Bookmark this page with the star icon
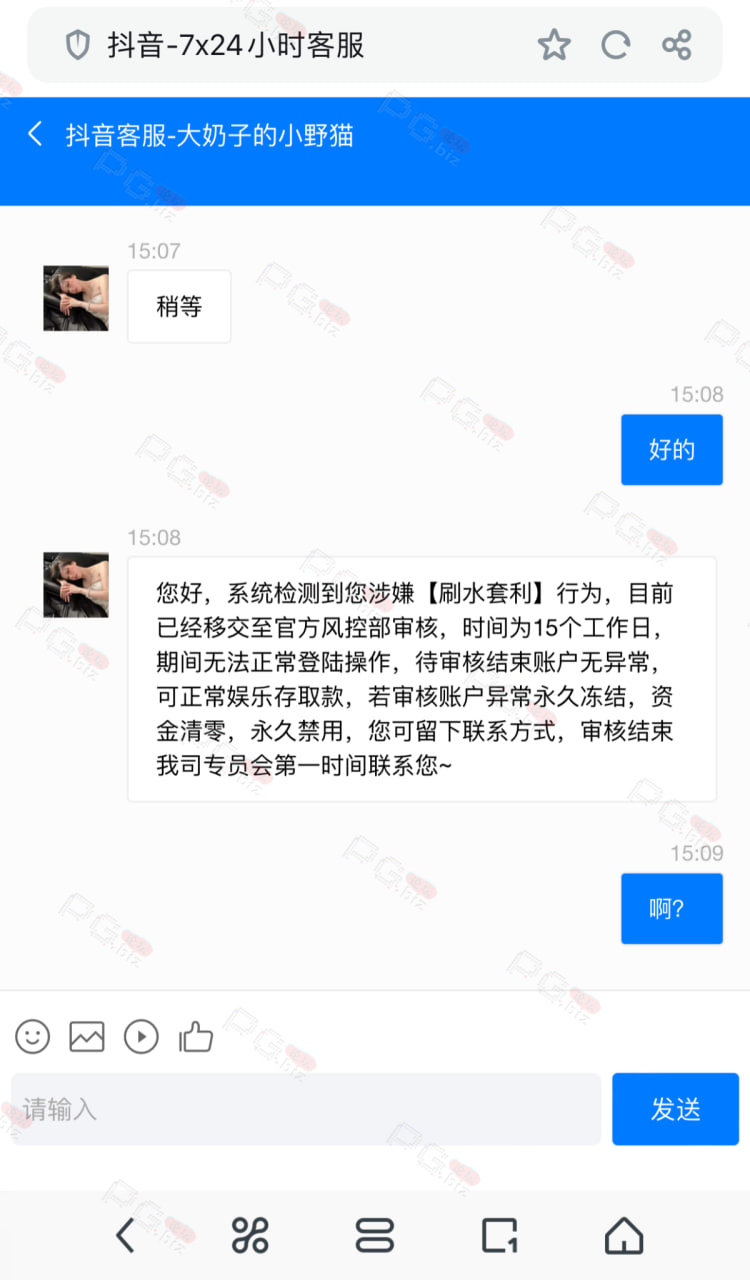This screenshot has width=750, height=1280. [x=554, y=45]
